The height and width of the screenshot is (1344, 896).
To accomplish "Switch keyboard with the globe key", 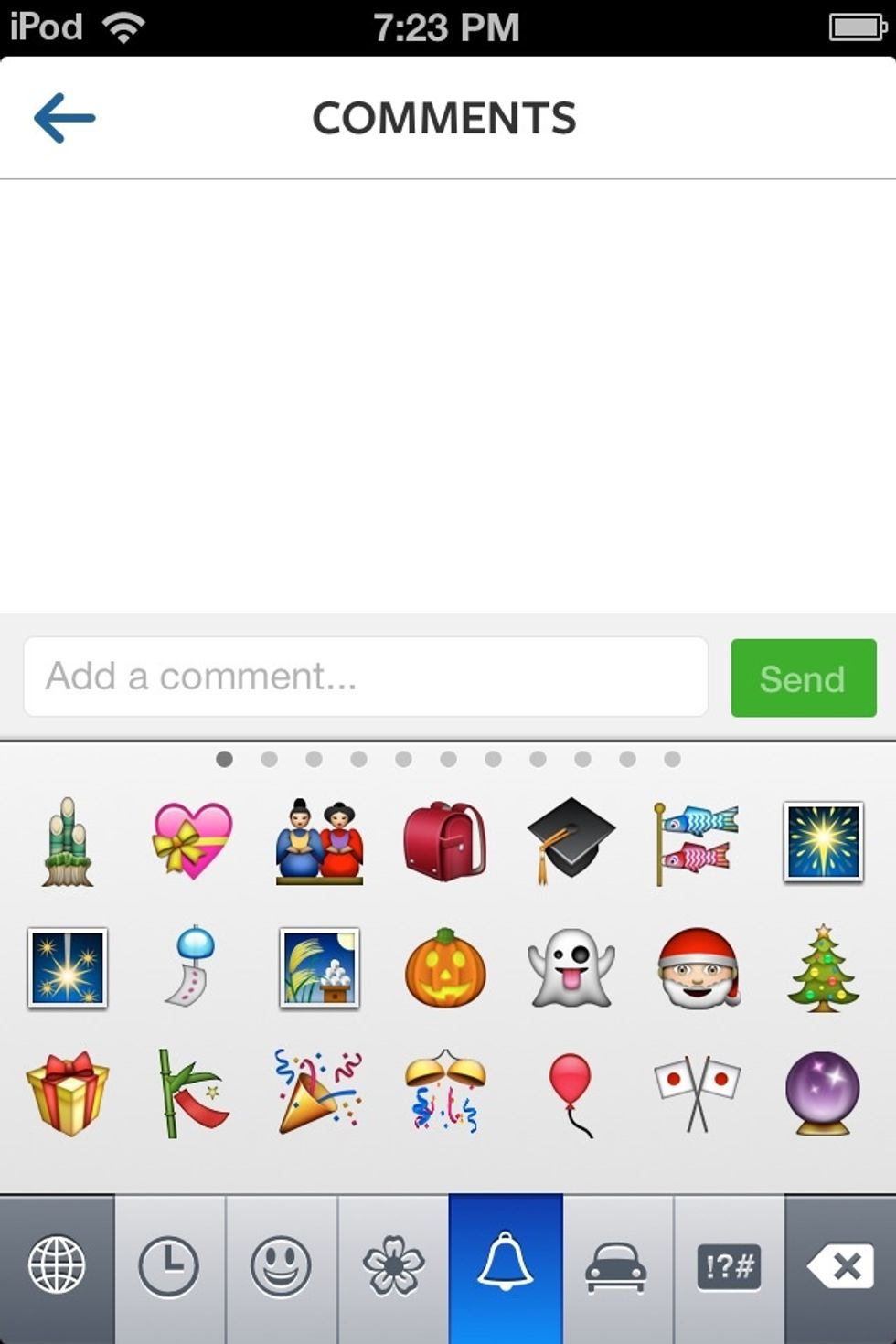I will [x=57, y=1267].
